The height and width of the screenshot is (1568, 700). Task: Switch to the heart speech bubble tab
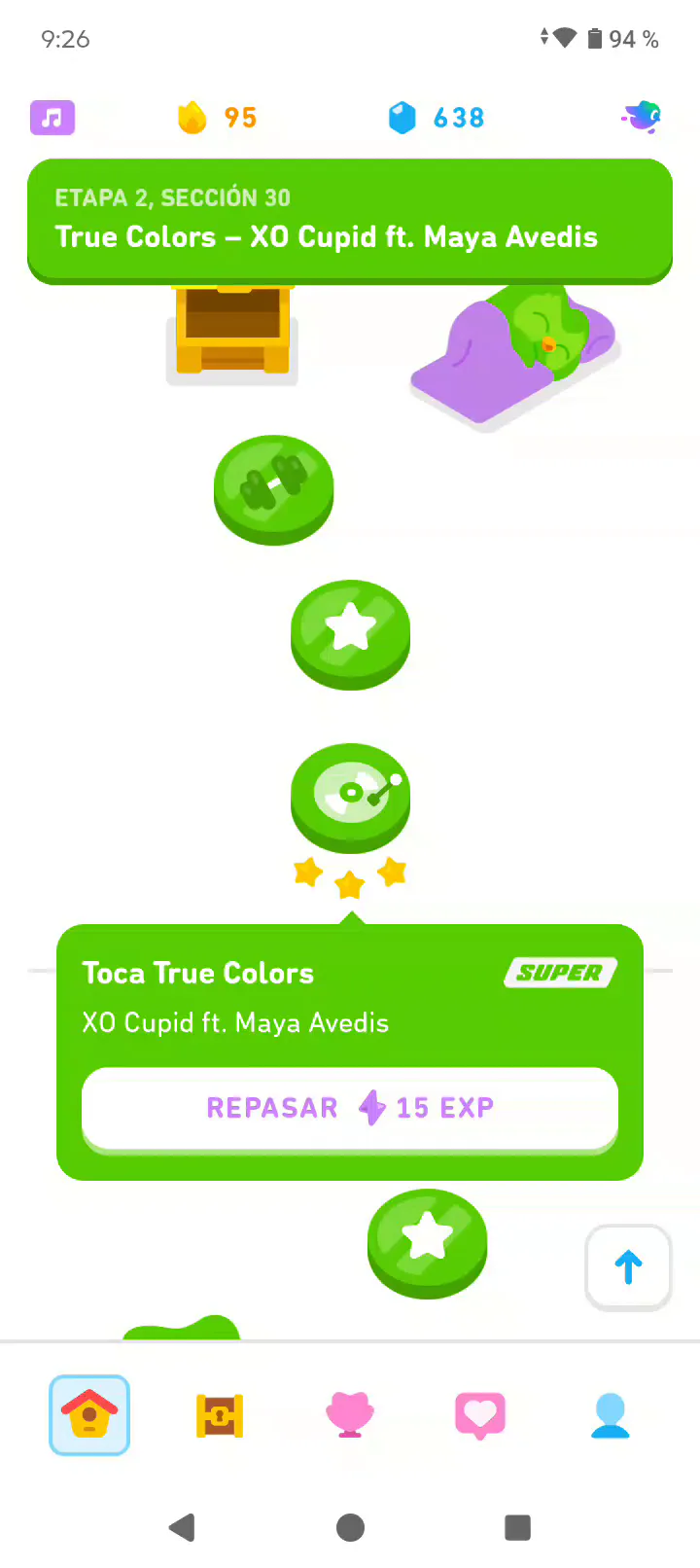(x=480, y=1414)
